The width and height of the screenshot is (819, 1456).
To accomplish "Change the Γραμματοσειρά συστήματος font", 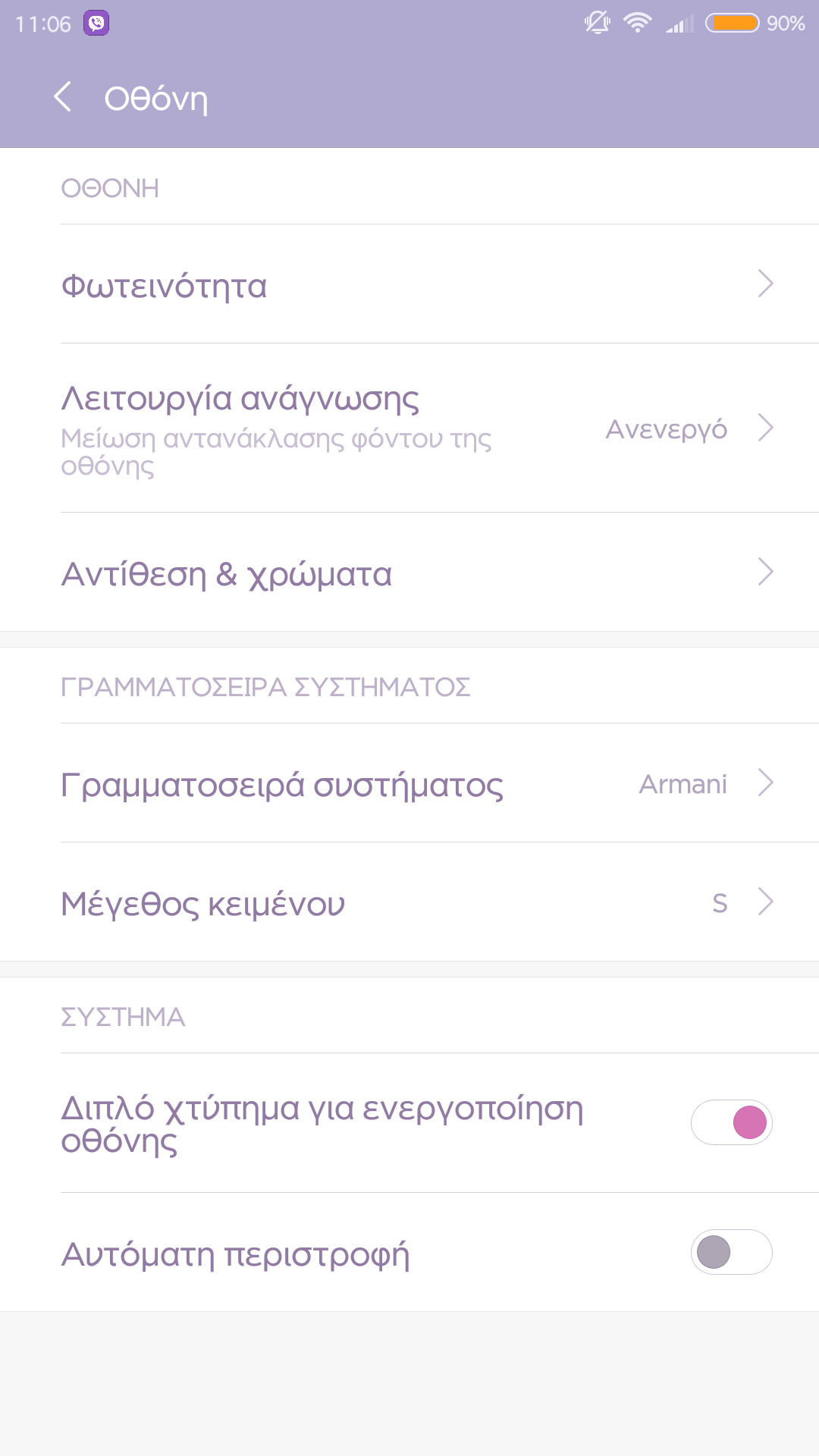I will pos(409,783).
